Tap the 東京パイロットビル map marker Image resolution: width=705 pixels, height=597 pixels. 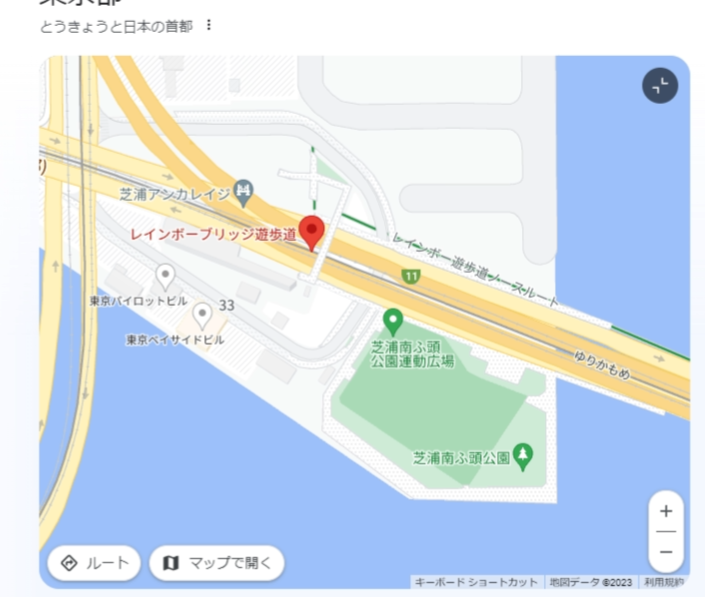(166, 275)
